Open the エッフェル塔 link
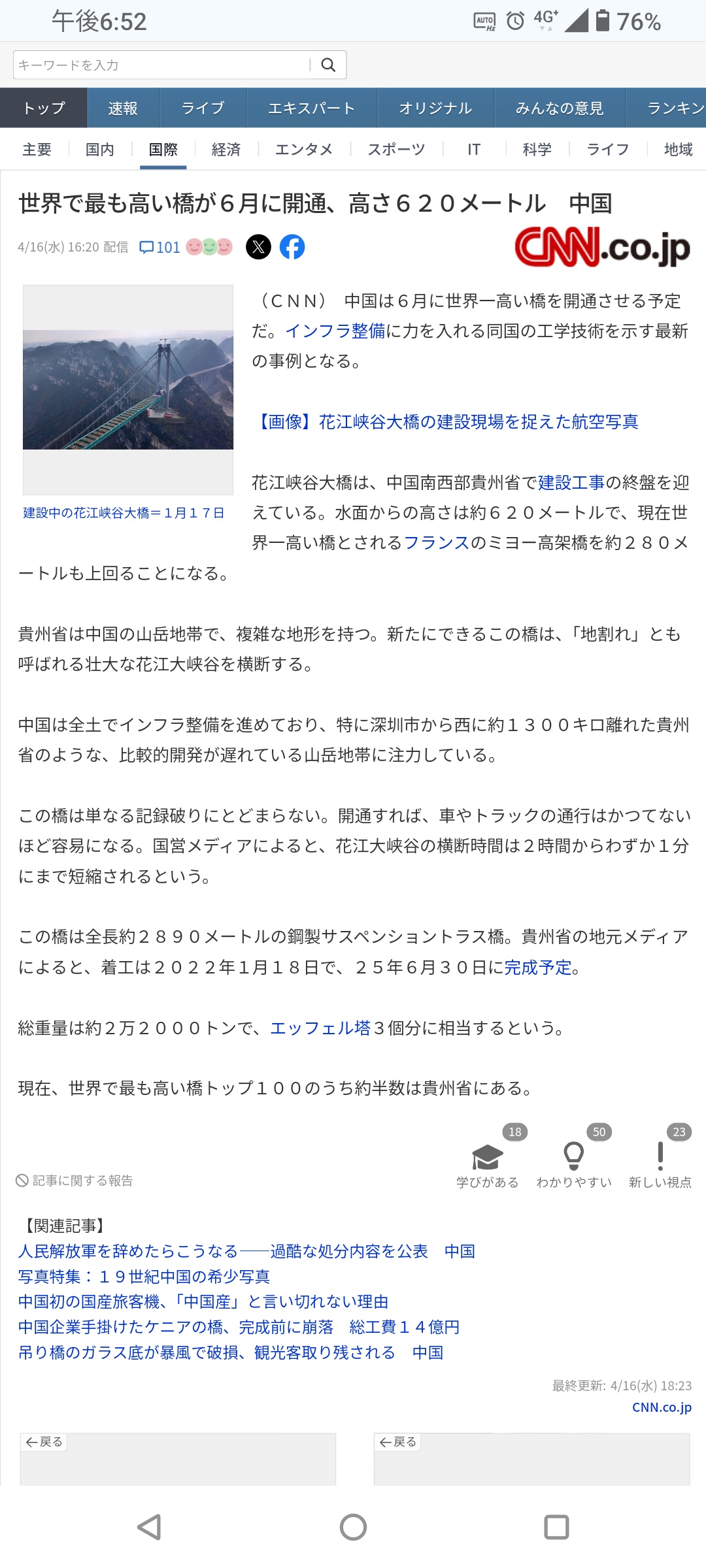 (x=320, y=1028)
